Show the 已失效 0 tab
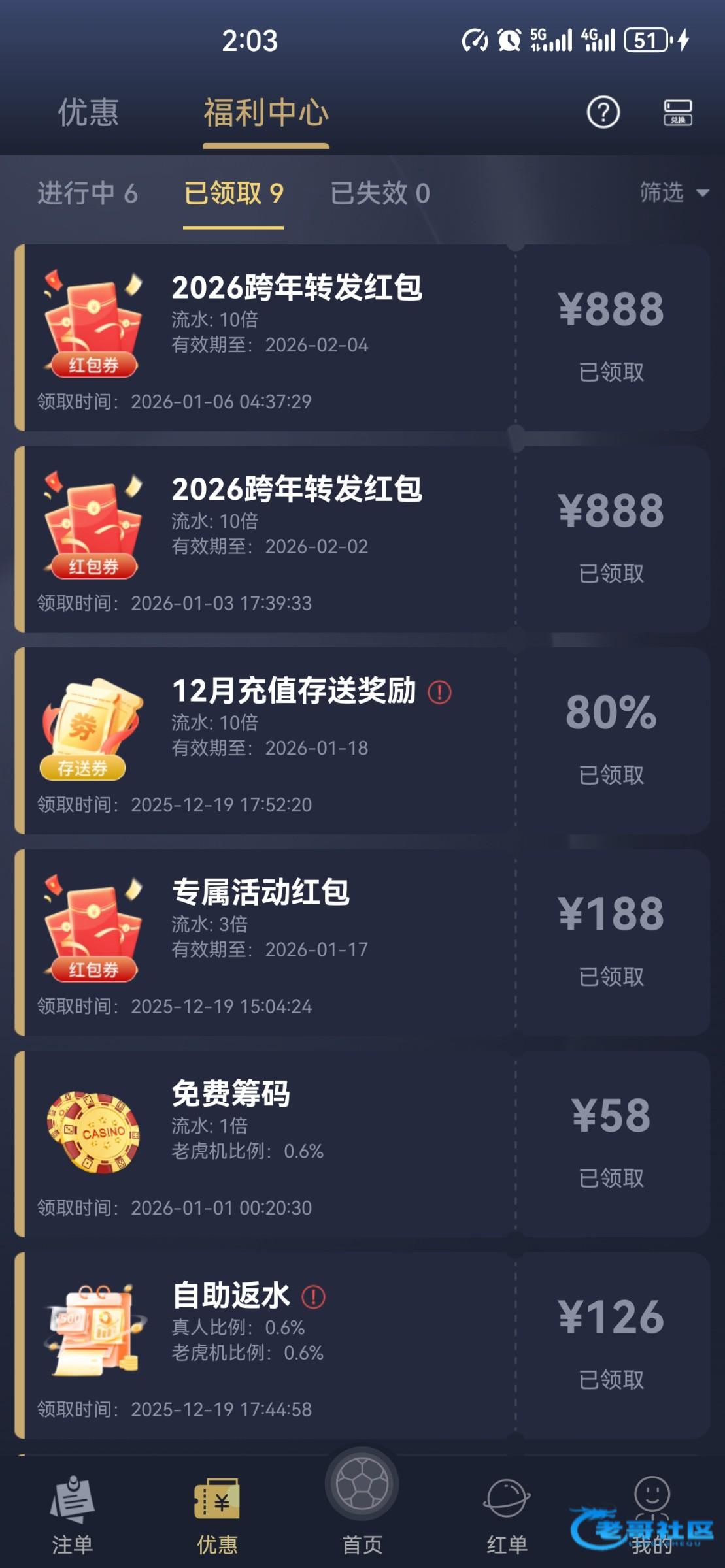Screen dimensions: 725x1568 [380, 193]
